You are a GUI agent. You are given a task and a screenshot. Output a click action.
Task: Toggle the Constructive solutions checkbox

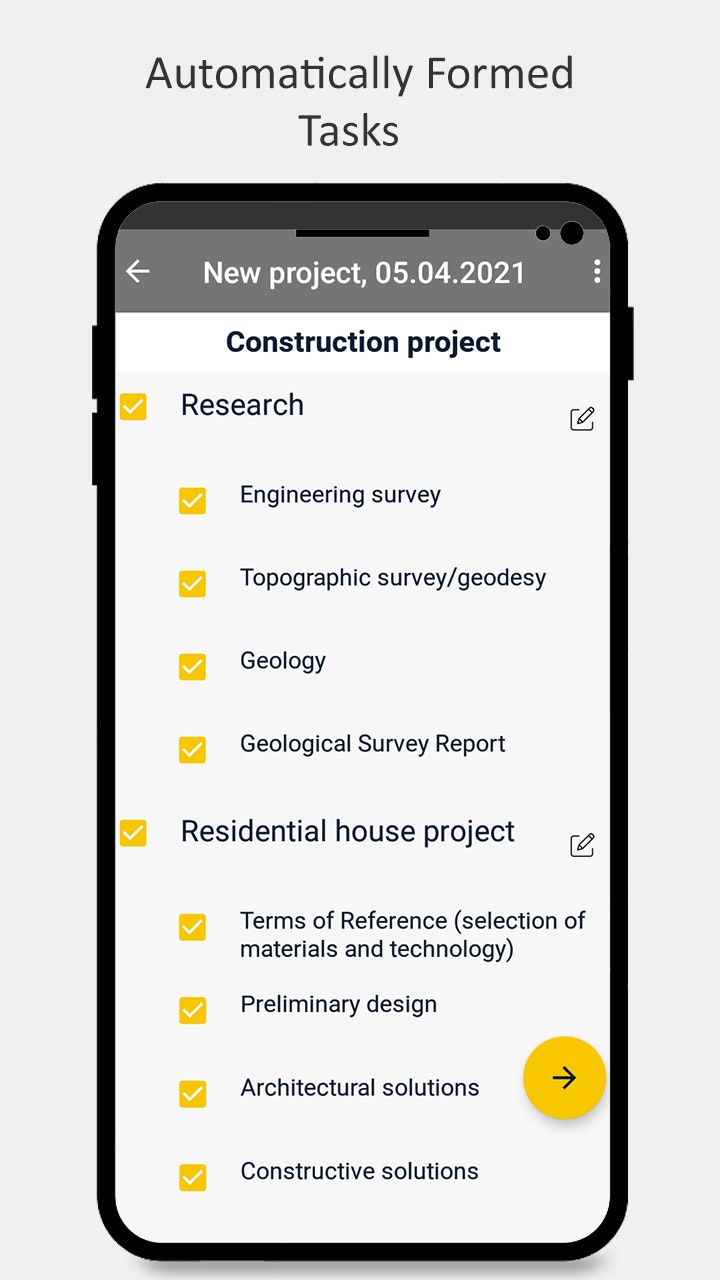192,1177
